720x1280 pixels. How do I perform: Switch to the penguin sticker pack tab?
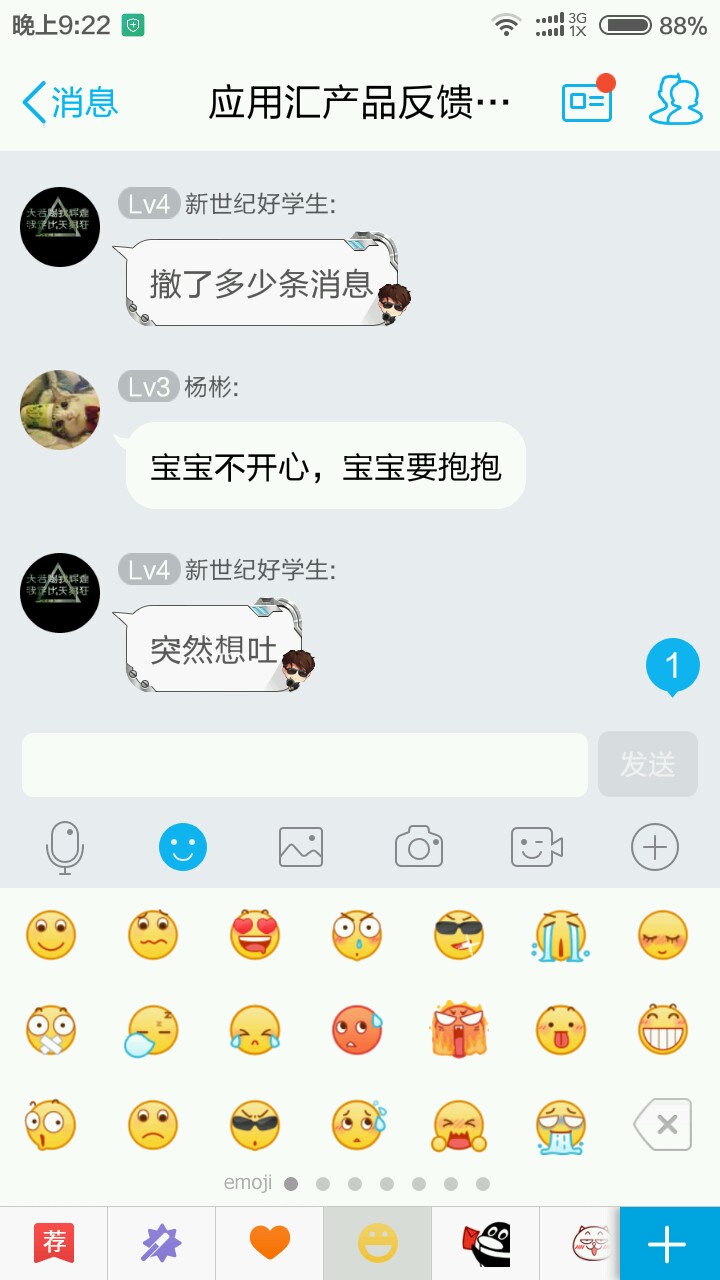coord(486,1243)
